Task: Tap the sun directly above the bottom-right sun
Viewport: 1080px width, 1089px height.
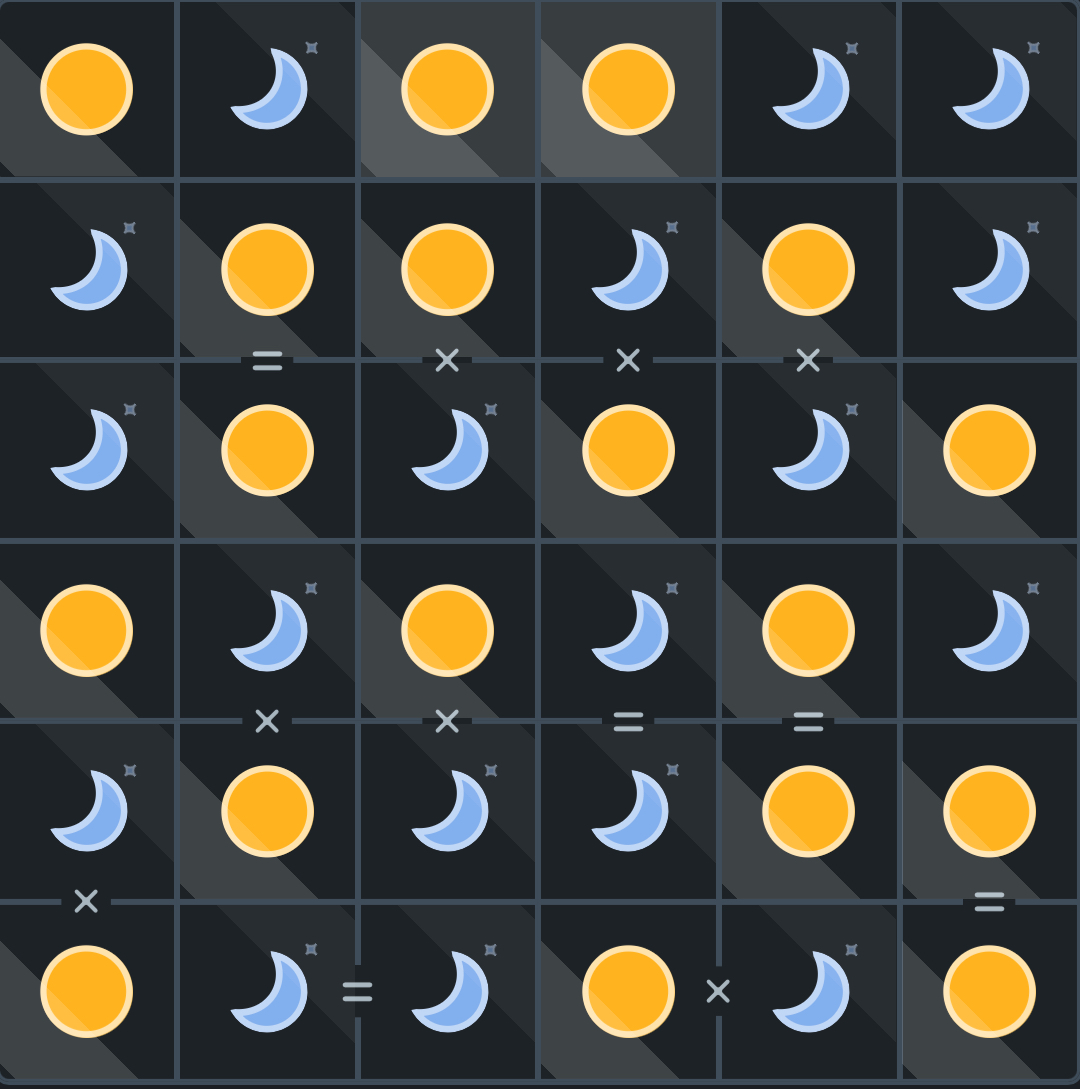Action: point(990,811)
